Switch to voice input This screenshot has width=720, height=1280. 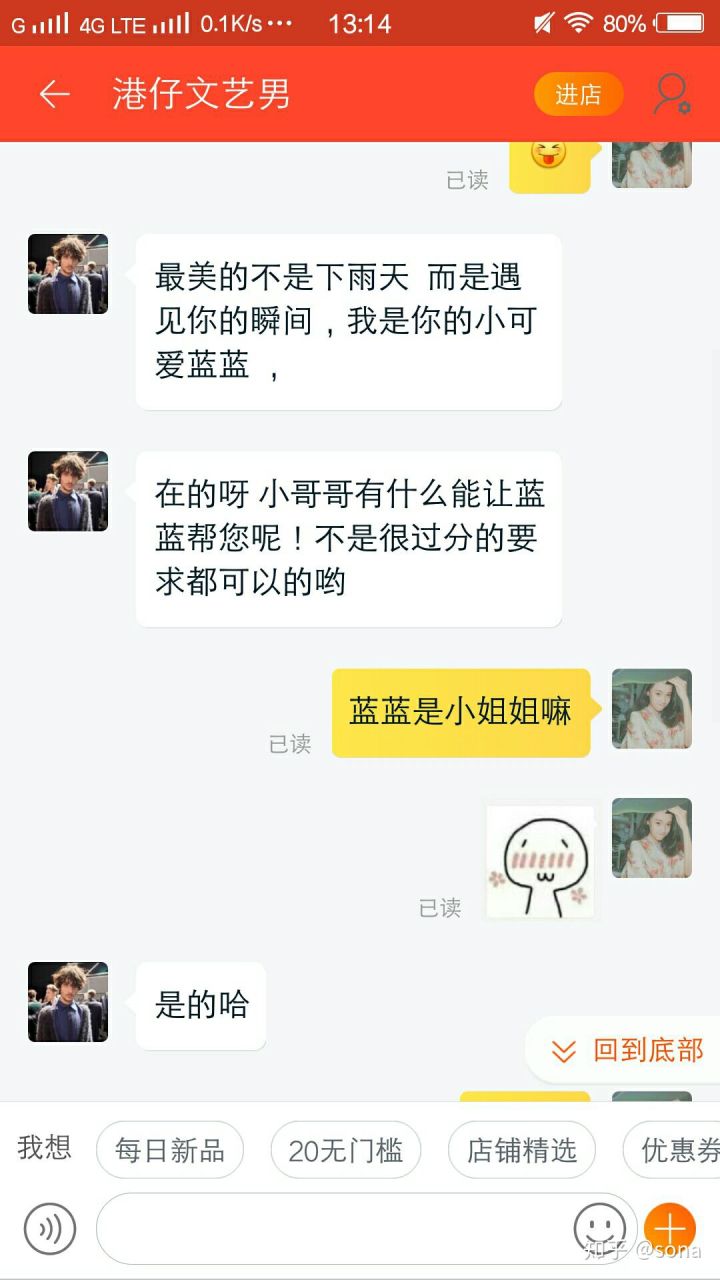(50, 1228)
